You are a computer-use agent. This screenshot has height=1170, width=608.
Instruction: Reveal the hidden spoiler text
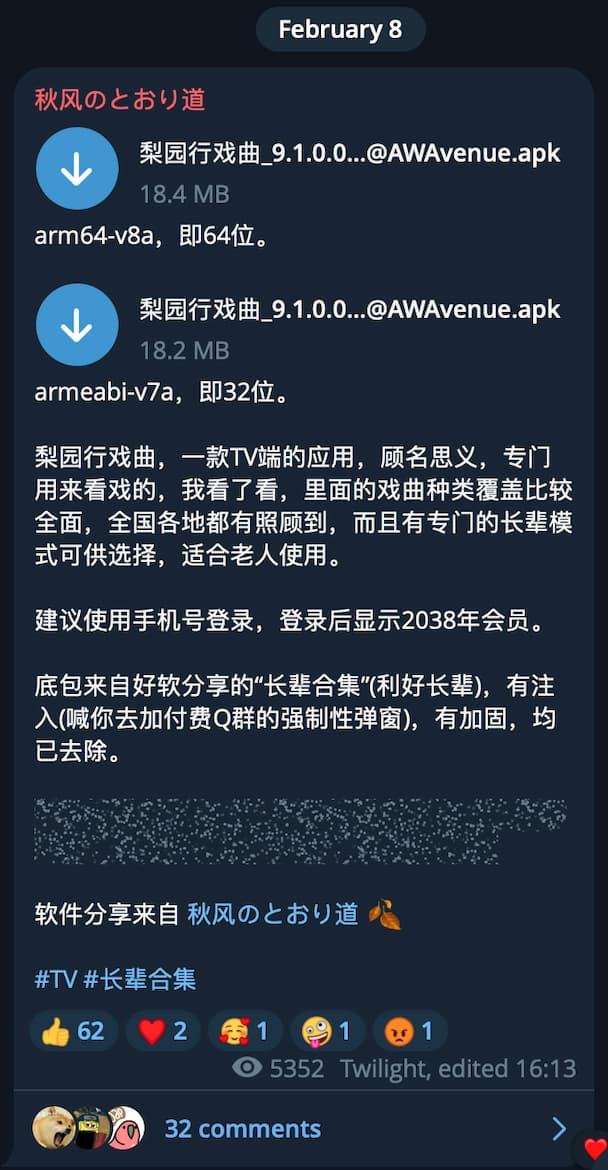click(300, 831)
